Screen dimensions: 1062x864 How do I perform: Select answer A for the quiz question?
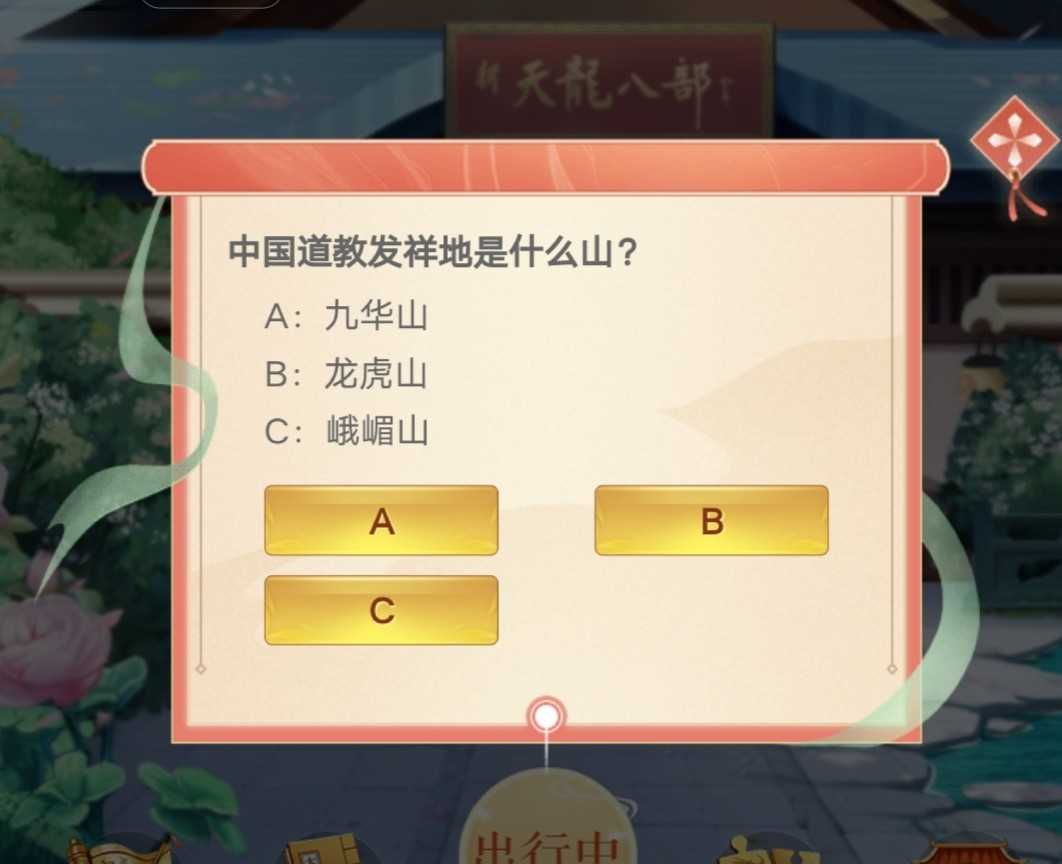pyautogui.click(x=381, y=520)
